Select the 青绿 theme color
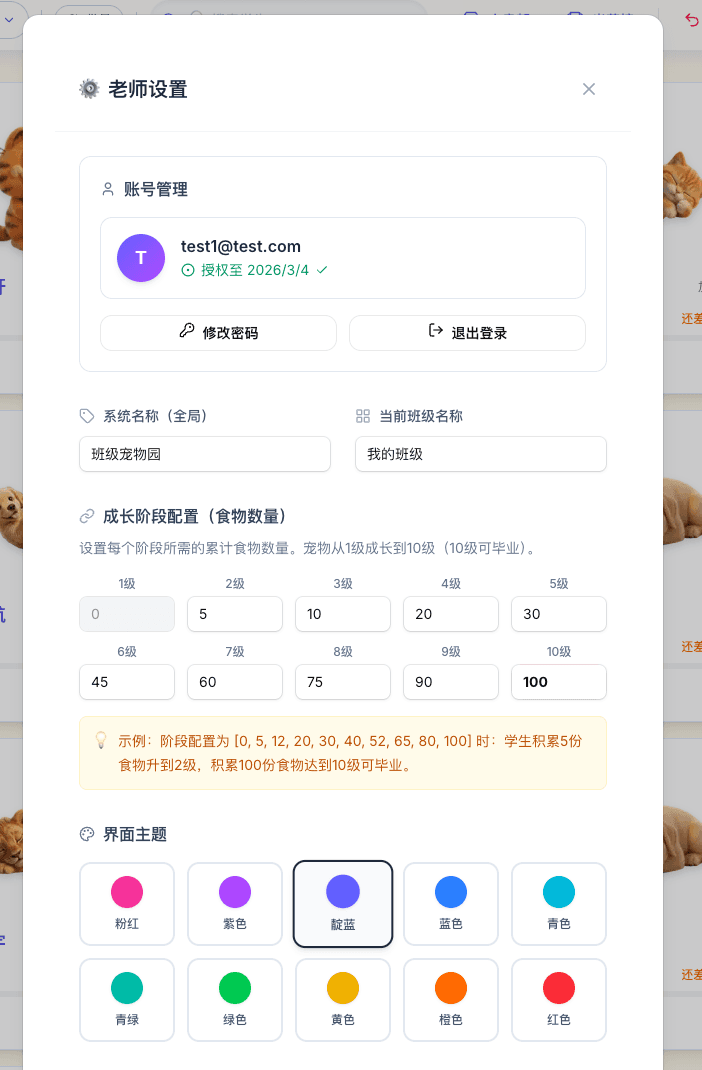 127,999
